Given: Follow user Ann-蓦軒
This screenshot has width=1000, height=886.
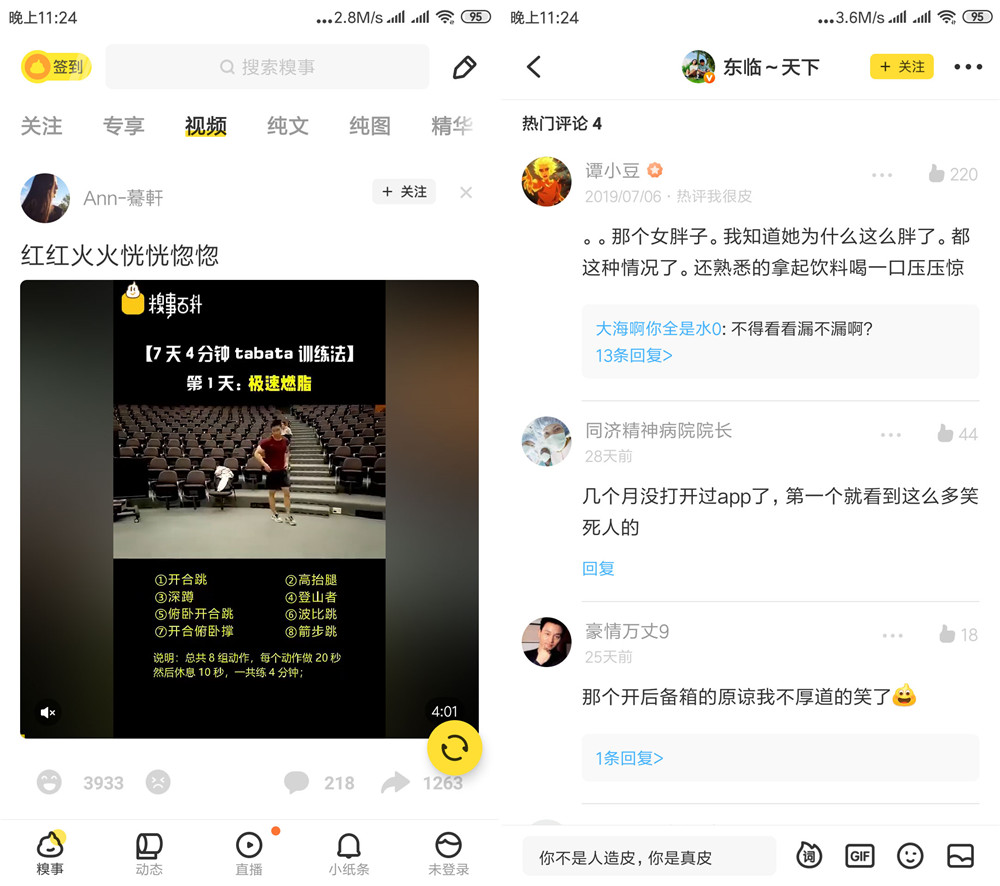Looking at the screenshot, I should (x=404, y=192).
